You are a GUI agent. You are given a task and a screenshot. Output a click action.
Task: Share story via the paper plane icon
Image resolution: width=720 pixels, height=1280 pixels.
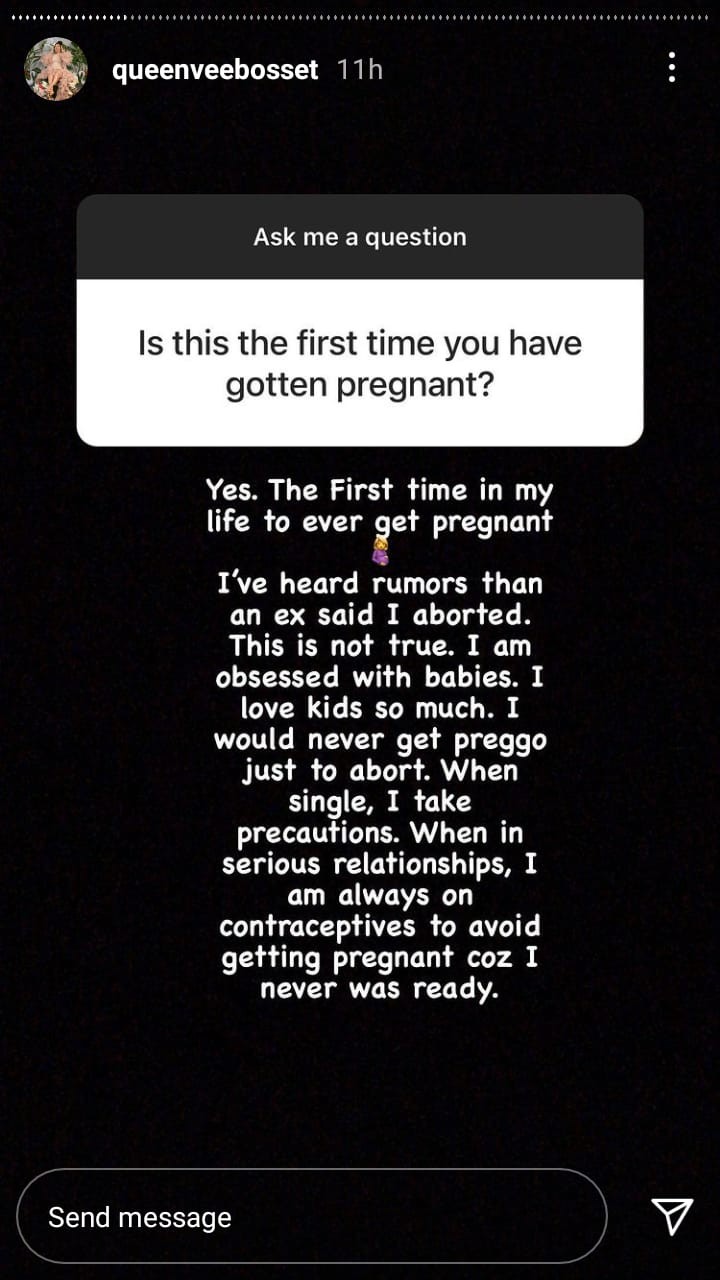(x=672, y=1216)
